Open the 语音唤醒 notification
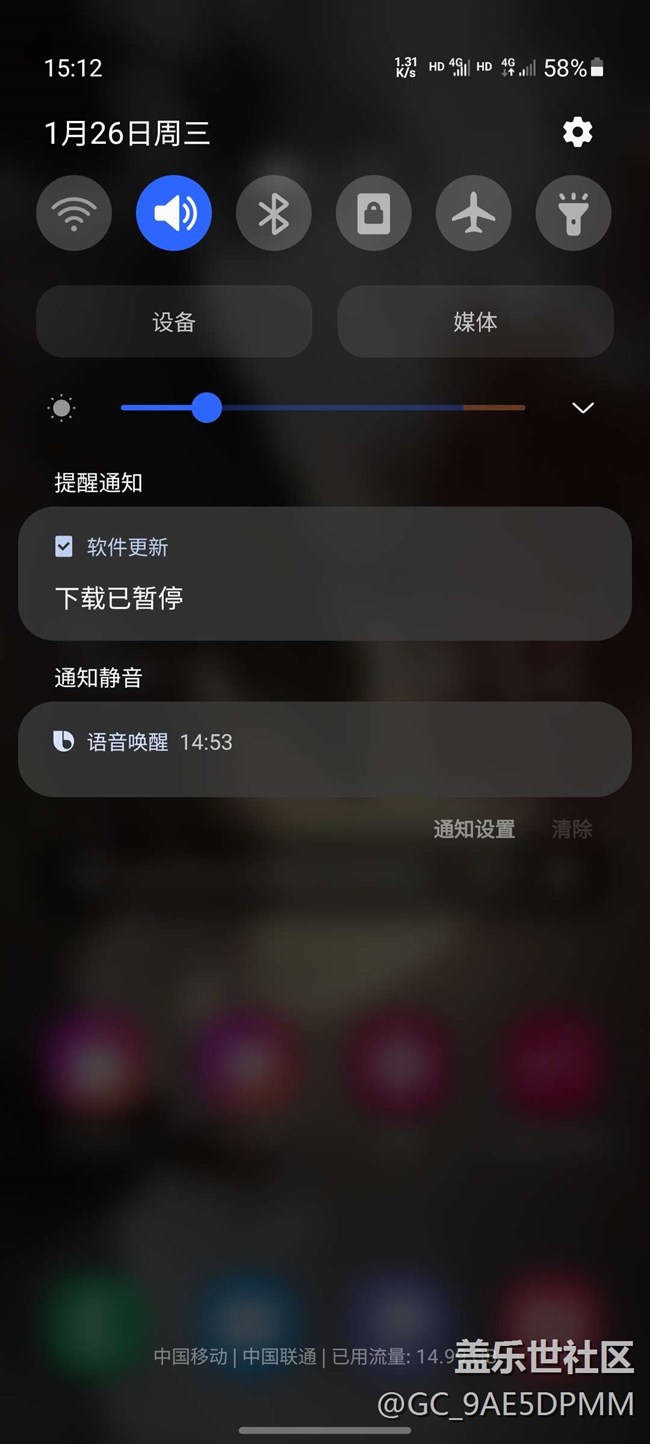 pyautogui.click(x=324, y=749)
